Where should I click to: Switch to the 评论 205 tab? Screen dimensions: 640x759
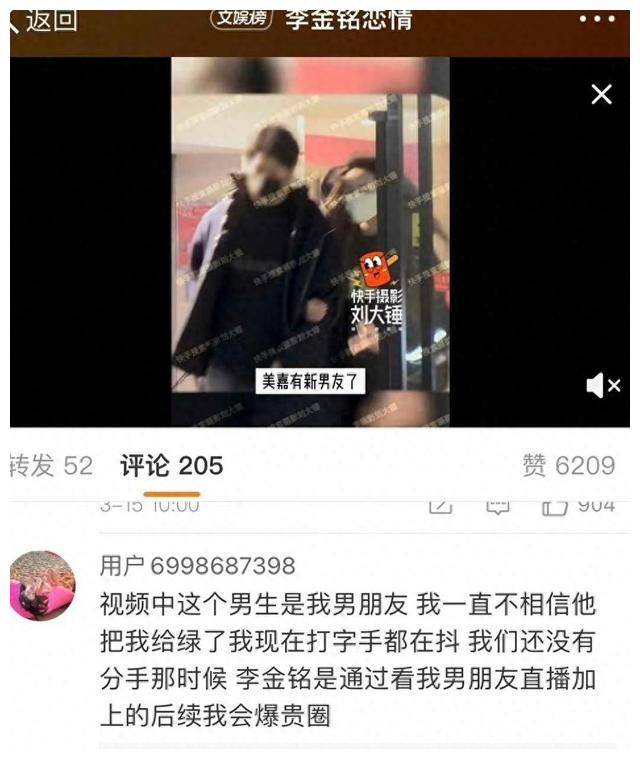pyautogui.click(x=171, y=466)
